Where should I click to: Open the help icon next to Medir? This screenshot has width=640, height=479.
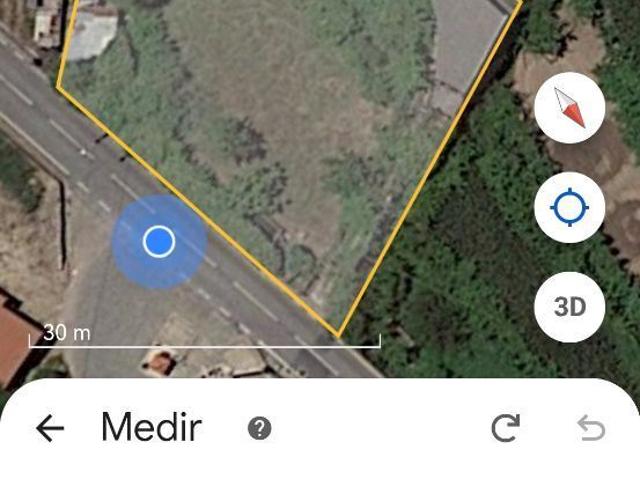pos(260,429)
